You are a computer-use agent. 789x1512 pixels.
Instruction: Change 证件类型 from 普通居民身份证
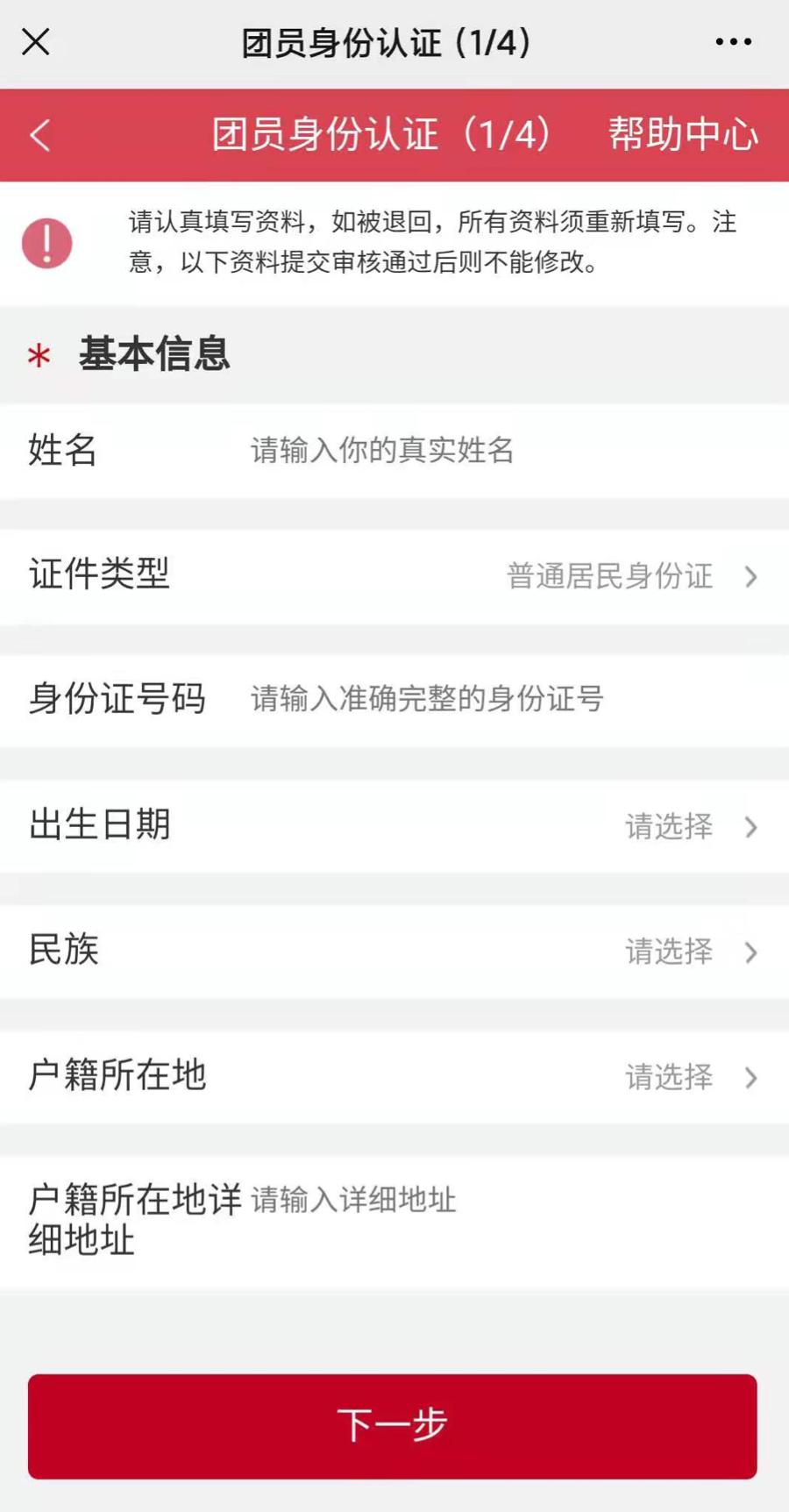pos(629,576)
